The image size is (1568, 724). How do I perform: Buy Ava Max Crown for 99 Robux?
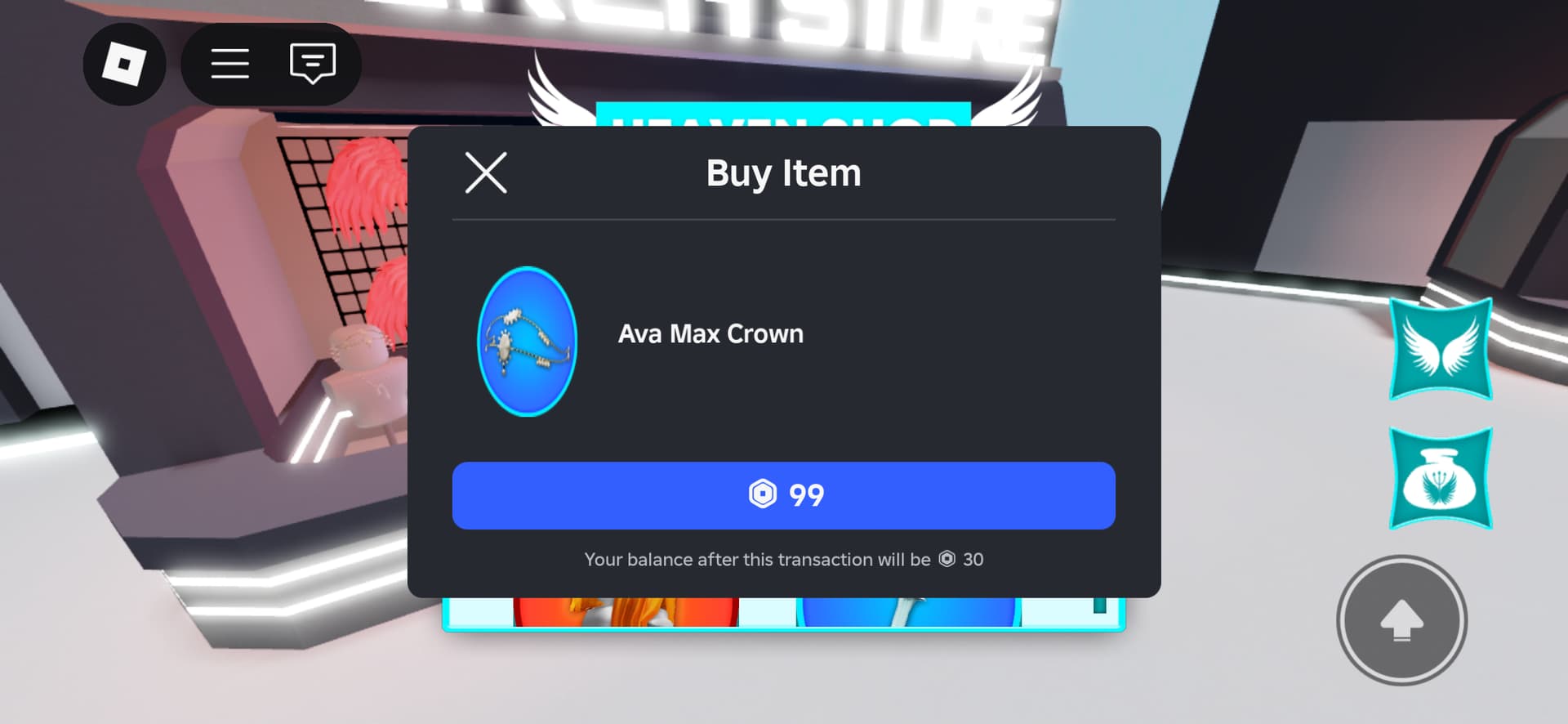pyautogui.click(x=783, y=495)
